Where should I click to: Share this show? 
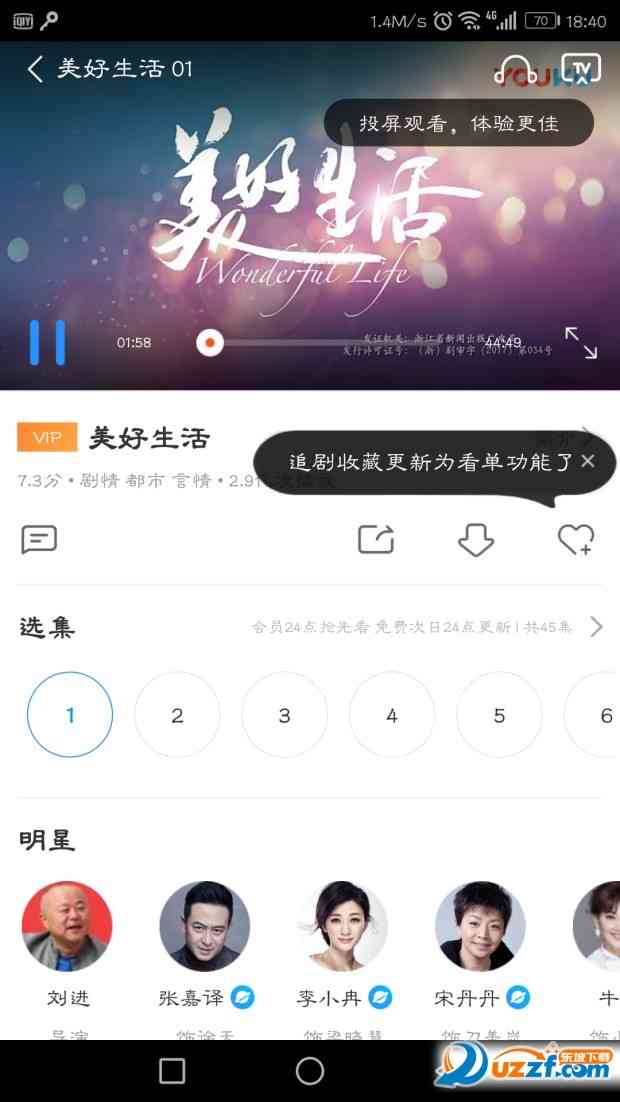(x=376, y=540)
